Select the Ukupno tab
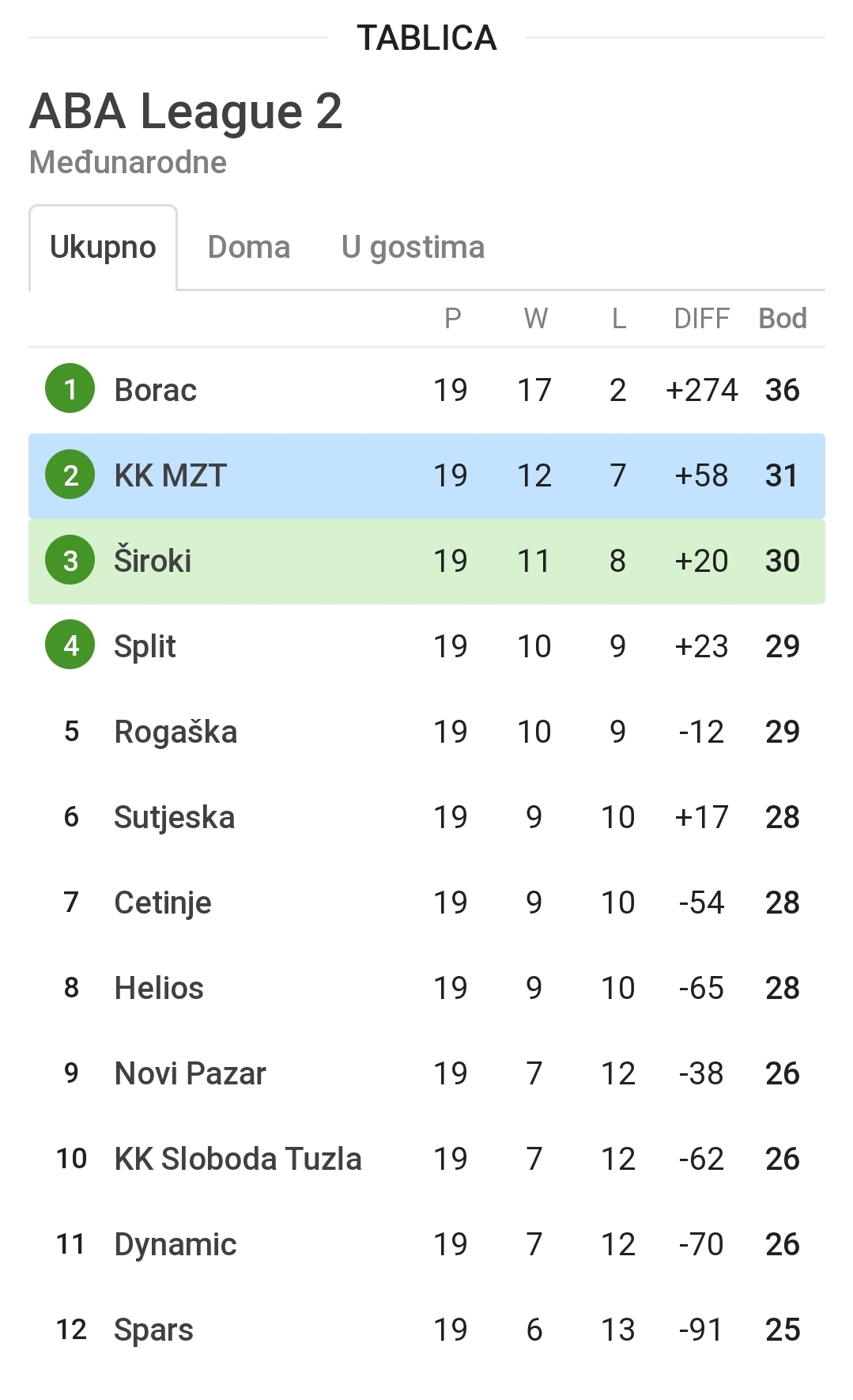The height and width of the screenshot is (1400, 853). point(103,248)
